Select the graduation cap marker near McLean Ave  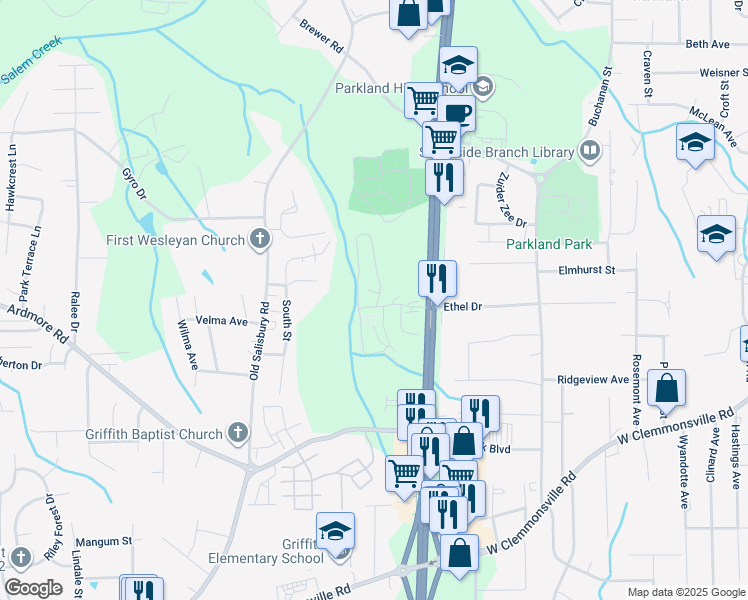(x=695, y=142)
